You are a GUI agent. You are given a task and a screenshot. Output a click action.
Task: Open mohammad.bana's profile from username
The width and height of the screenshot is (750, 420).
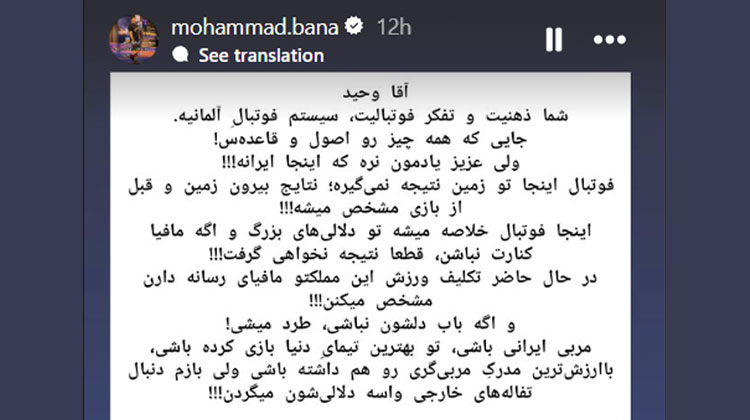[x=256, y=26]
